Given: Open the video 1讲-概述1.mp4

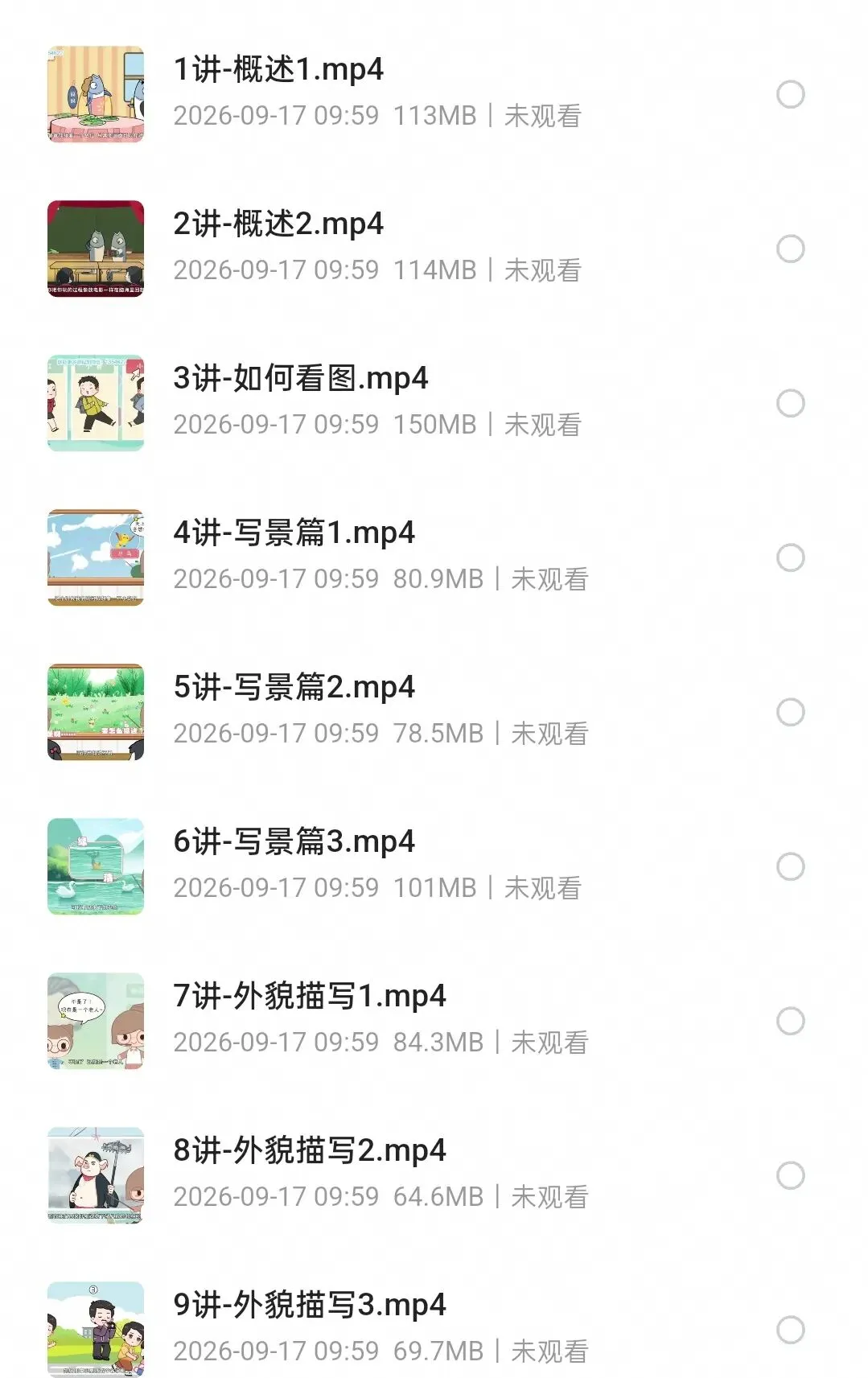Looking at the screenshot, I should (x=434, y=94).
